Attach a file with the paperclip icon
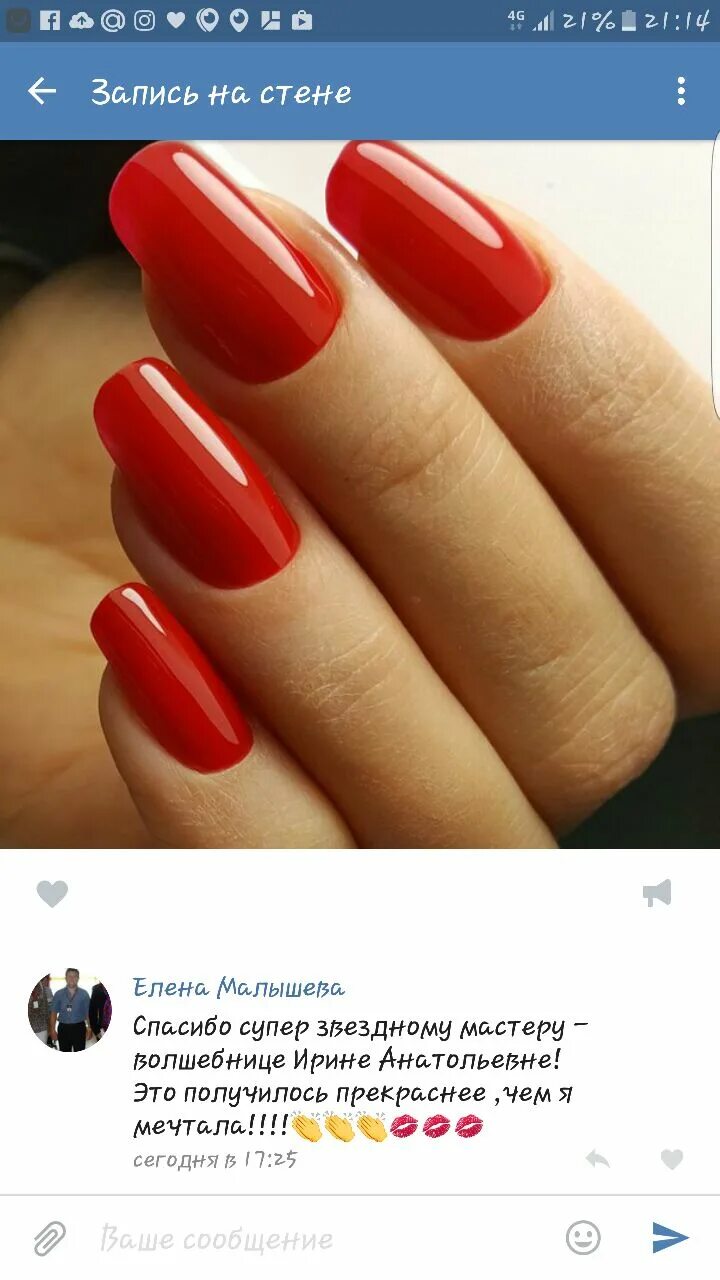The height and width of the screenshot is (1280, 720). [x=49, y=1239]
